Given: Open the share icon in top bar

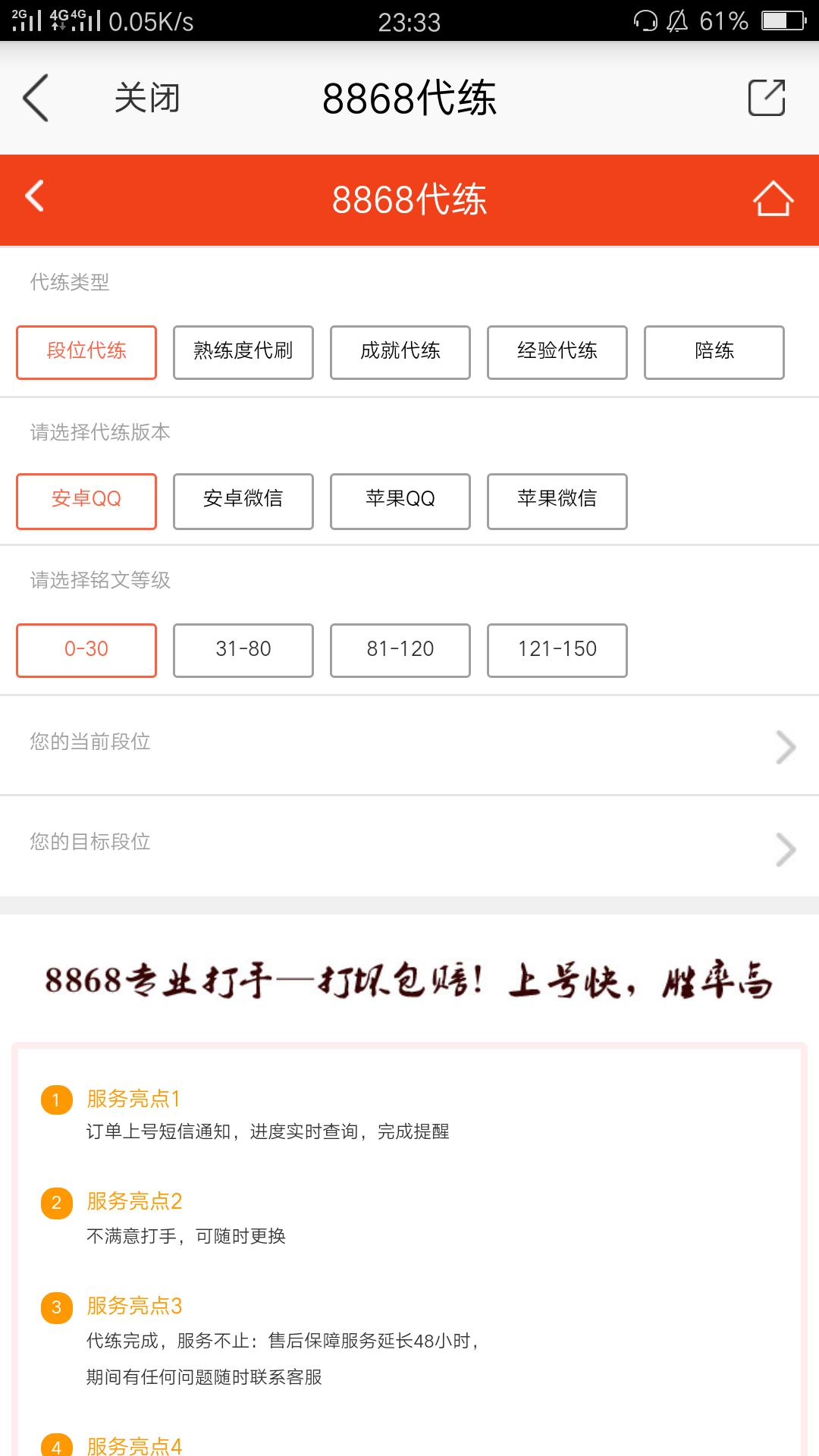Looking at the screenshot, I should coord(766,98).
